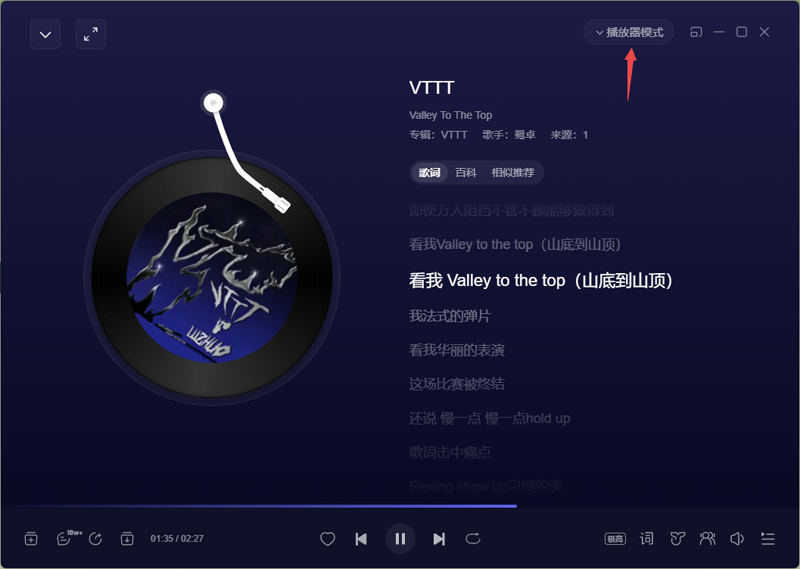This screenshot has height=569, width=800.
Task: Collapse the player with the down chevron
Action: 45,34
